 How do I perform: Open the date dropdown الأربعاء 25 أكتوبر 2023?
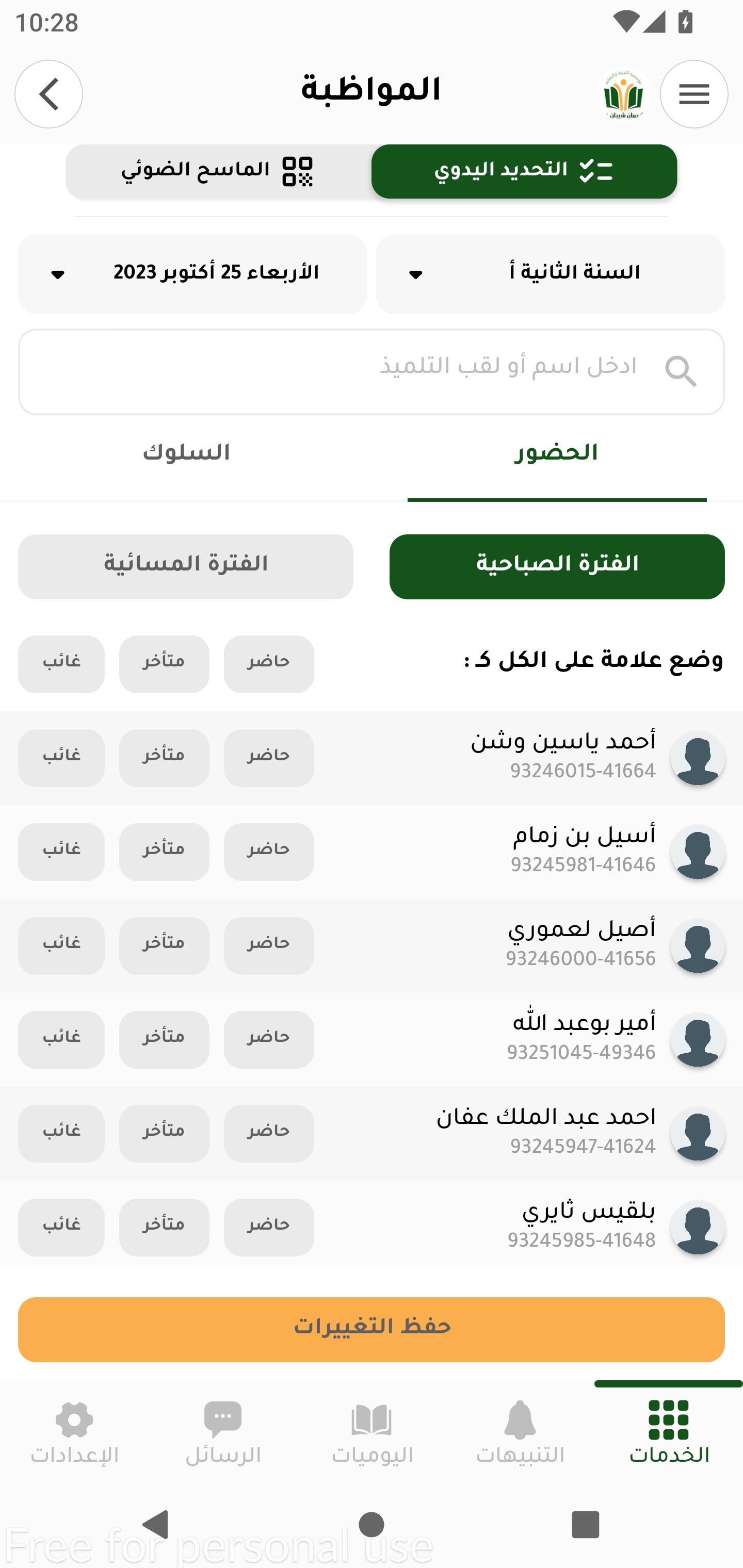192,274
